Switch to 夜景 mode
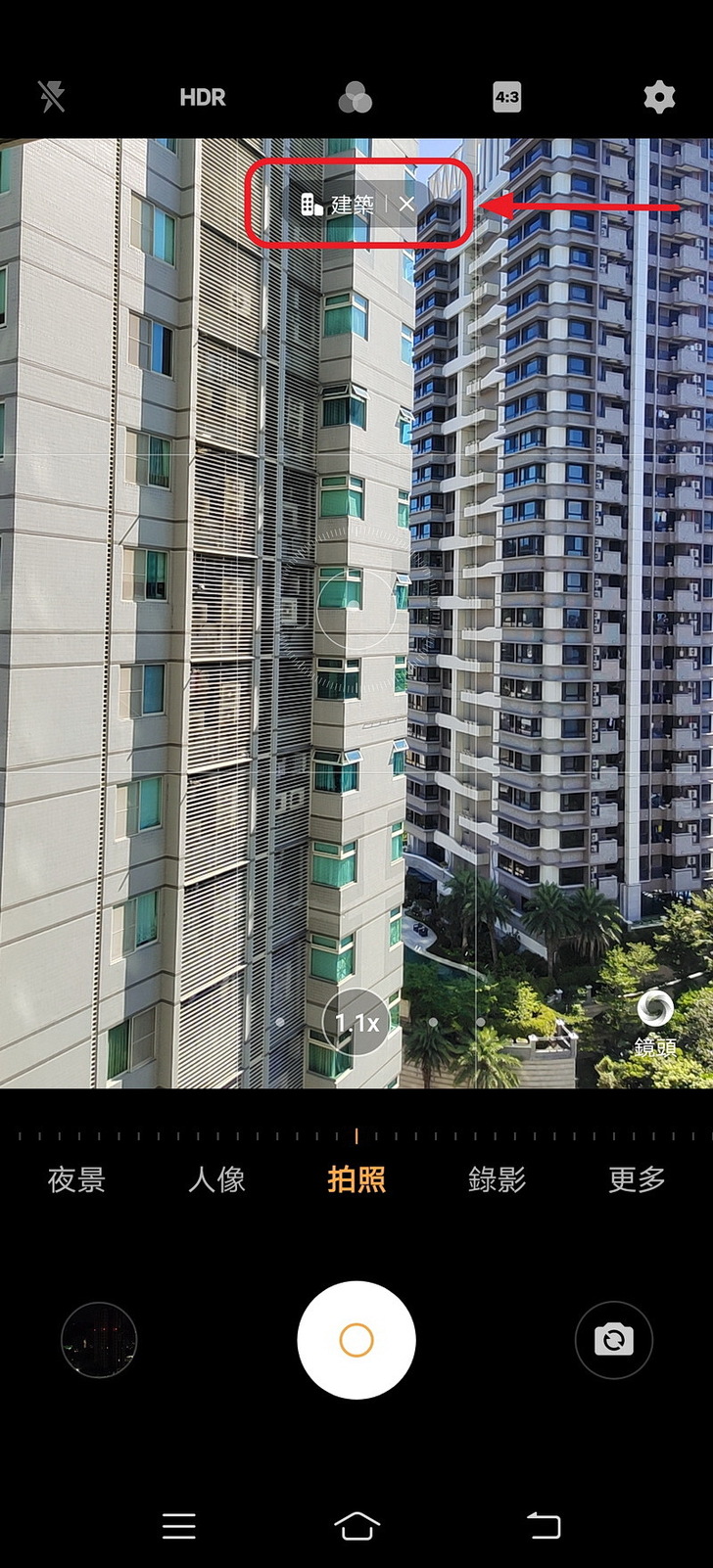The height and width of the screenshot is (1568, 713). [x=76, y=1179]
